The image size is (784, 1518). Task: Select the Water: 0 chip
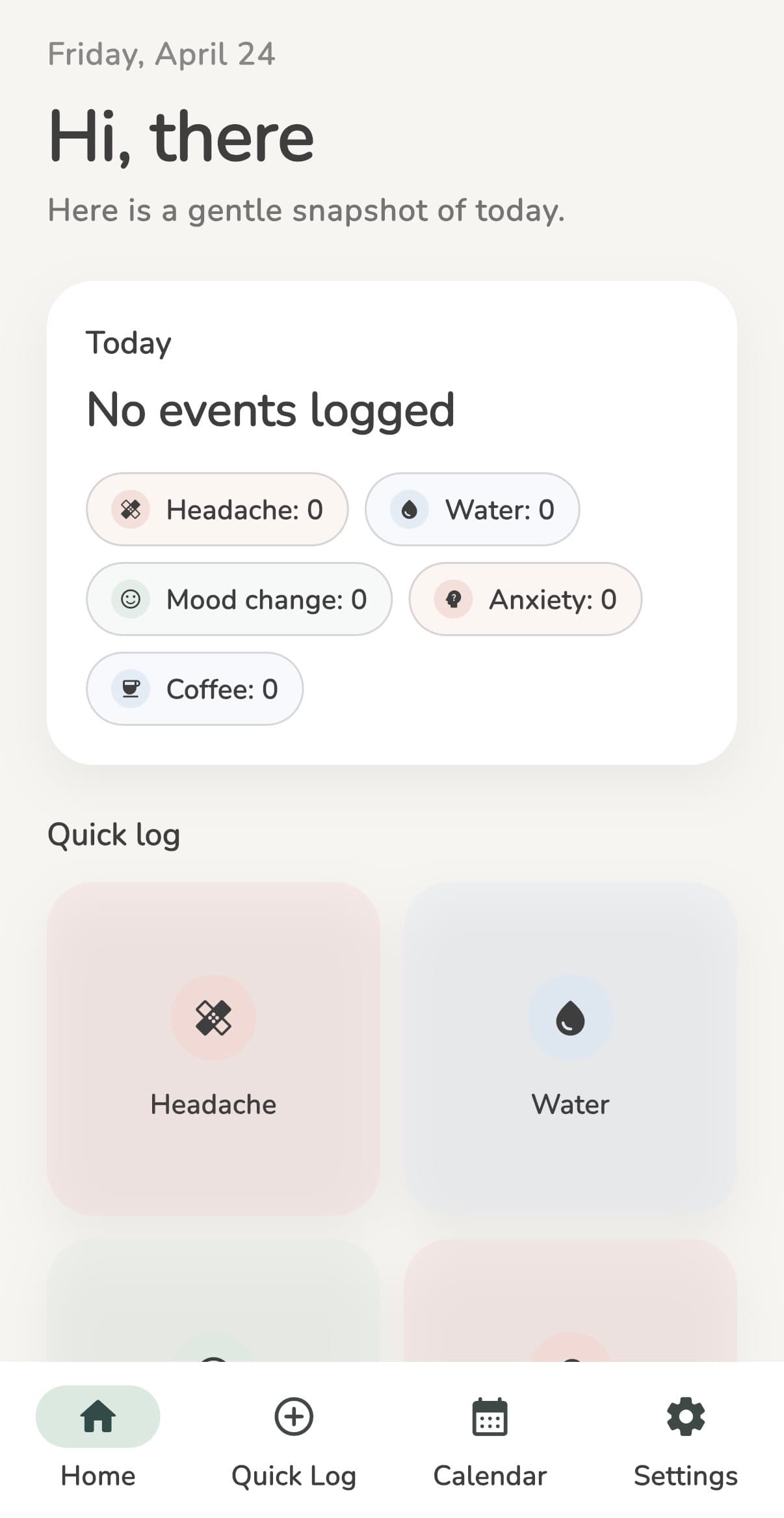(472, 509)
